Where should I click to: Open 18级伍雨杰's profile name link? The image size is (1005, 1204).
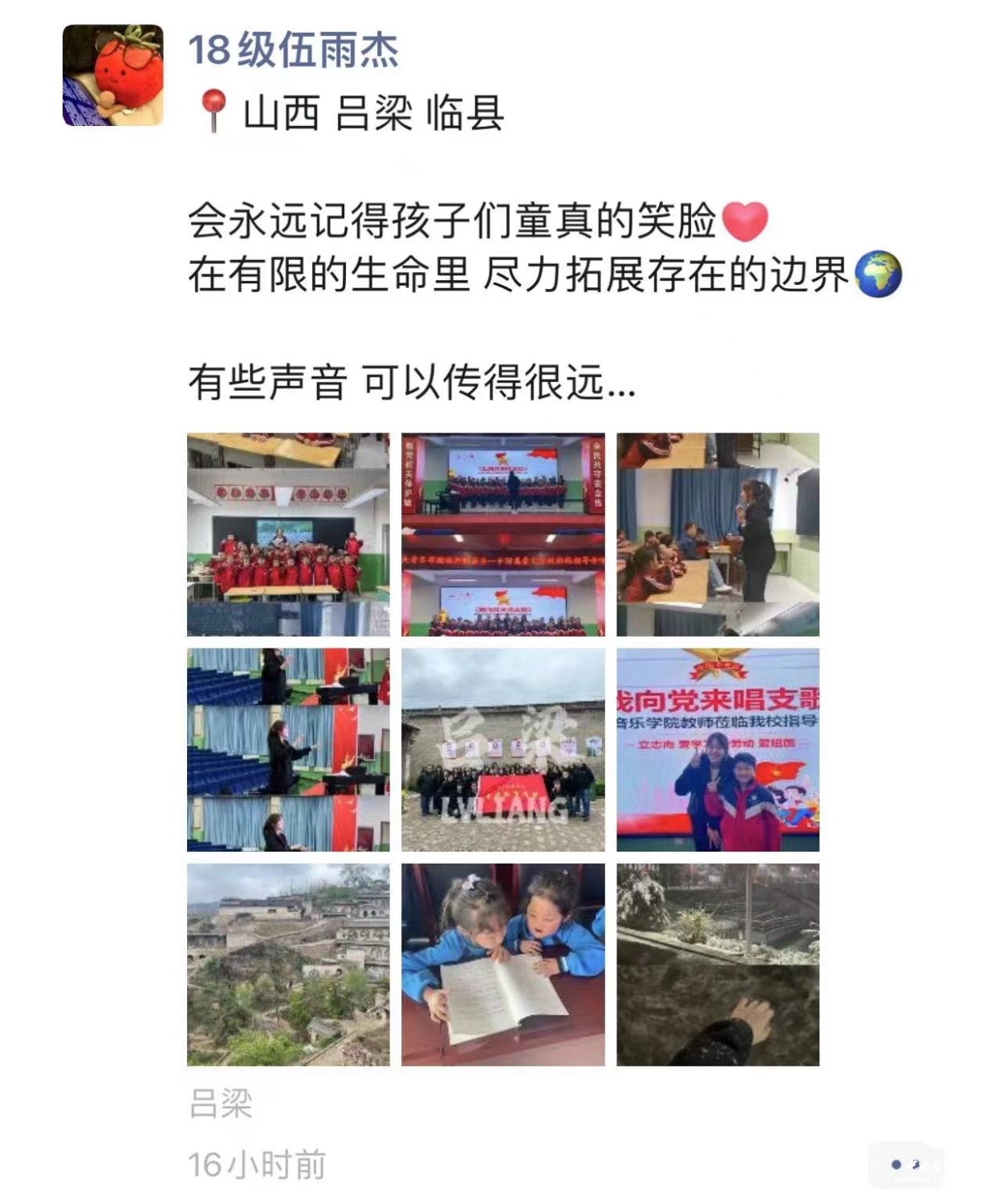[x=293, y=50]
